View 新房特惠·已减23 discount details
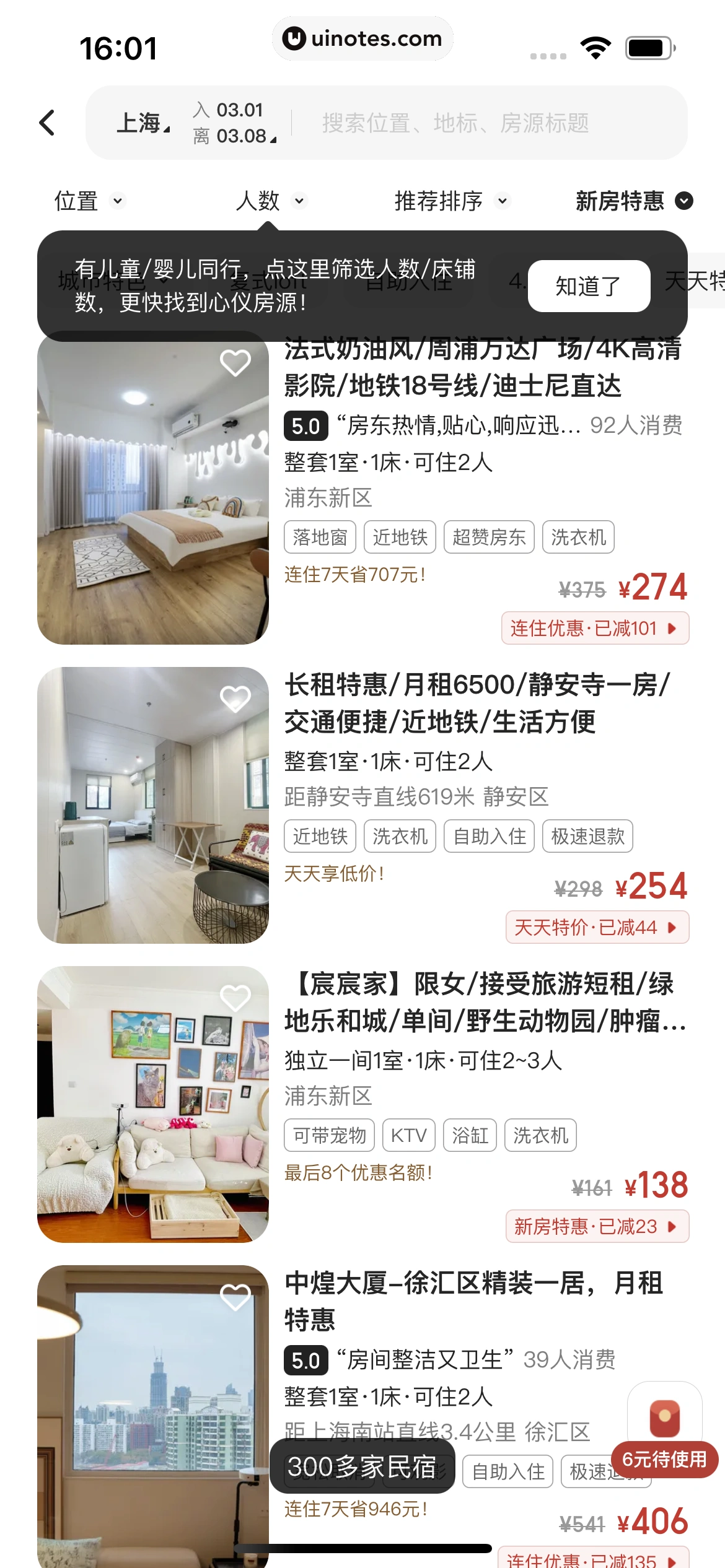Screen dimensions: 725x1568 pyautogui.click(x=597, y=1226)
